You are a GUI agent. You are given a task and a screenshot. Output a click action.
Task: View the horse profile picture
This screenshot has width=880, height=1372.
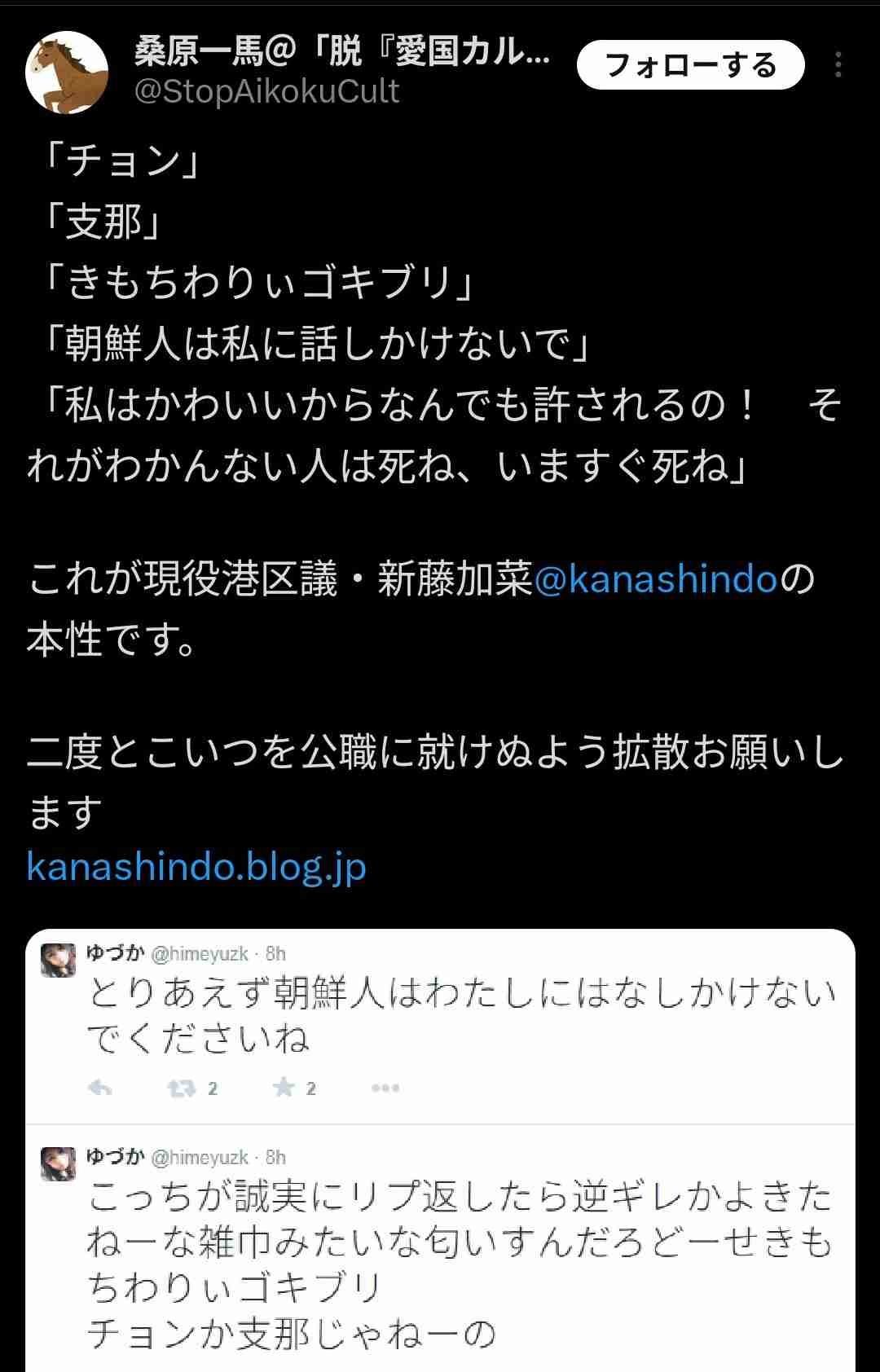(x=68, y=73)
